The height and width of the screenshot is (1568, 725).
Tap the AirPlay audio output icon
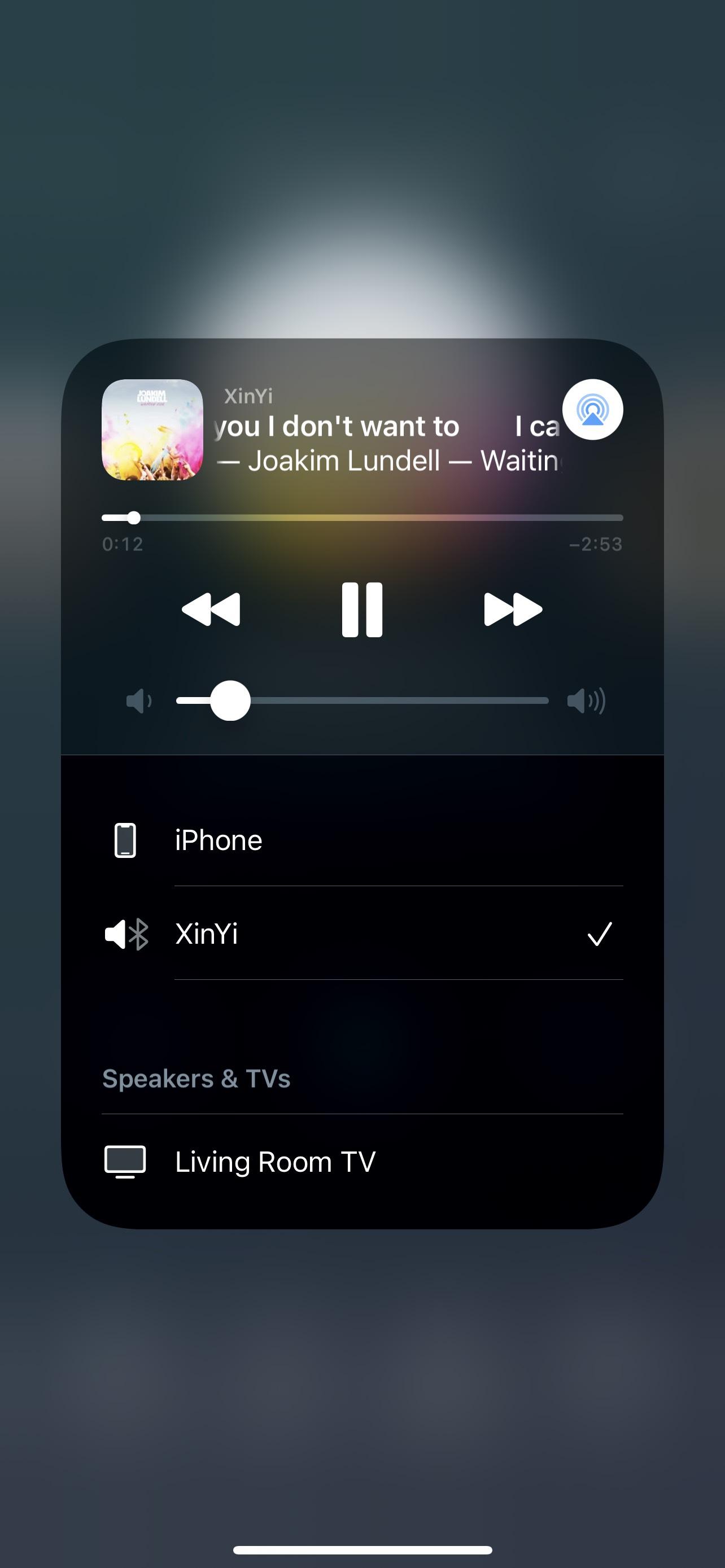click(592, 410)
